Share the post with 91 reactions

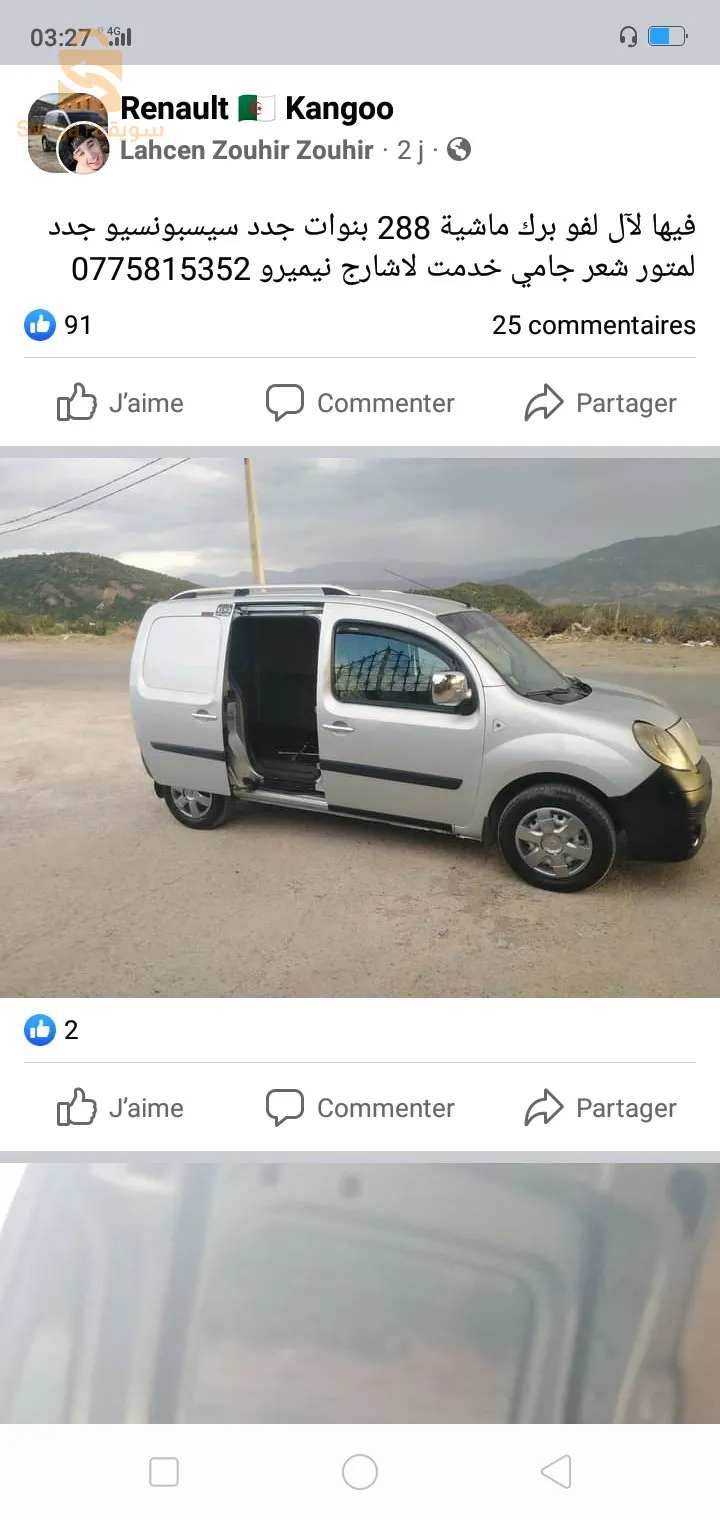pyautogui.click(x=600, y=403)
